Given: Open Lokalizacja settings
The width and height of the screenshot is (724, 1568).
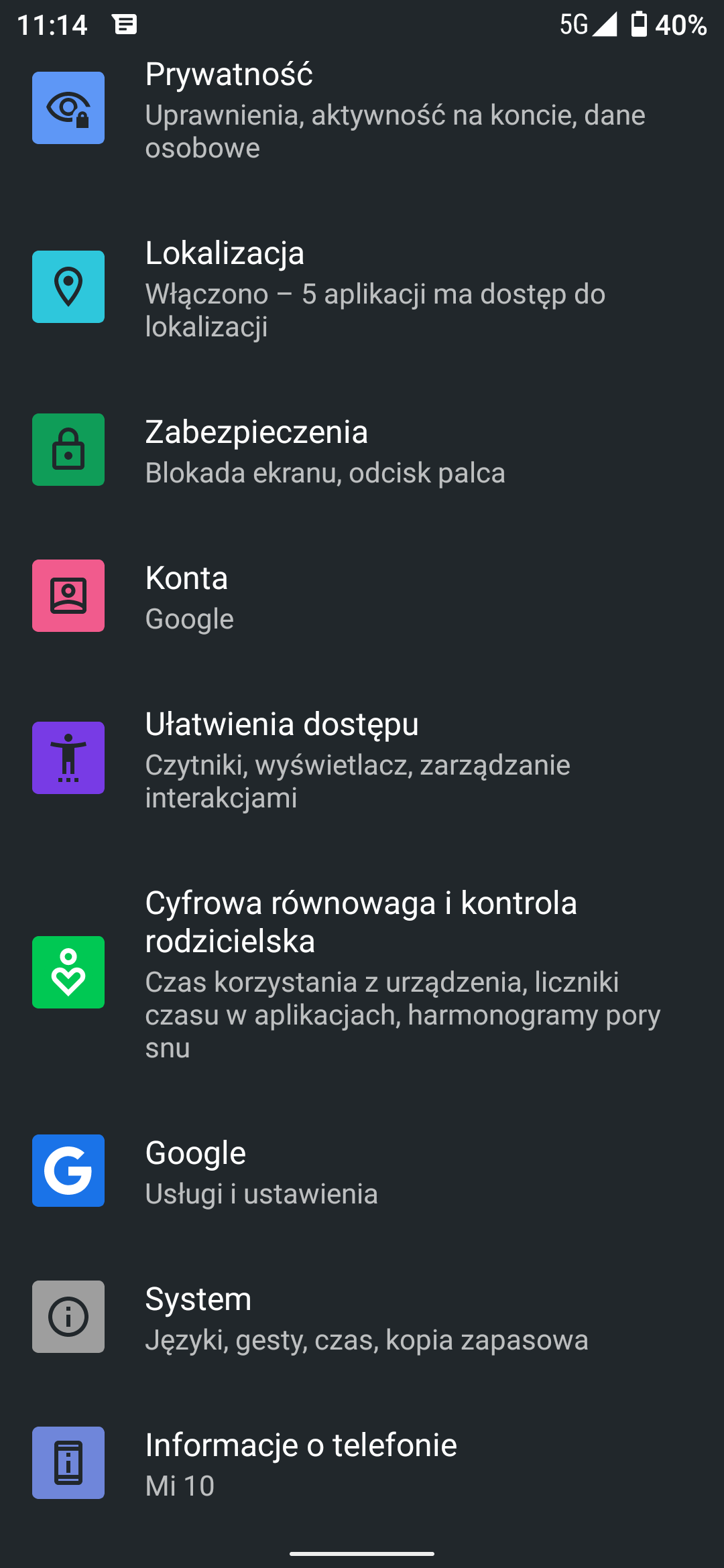Looking at the screenshot, I should 362,287.
